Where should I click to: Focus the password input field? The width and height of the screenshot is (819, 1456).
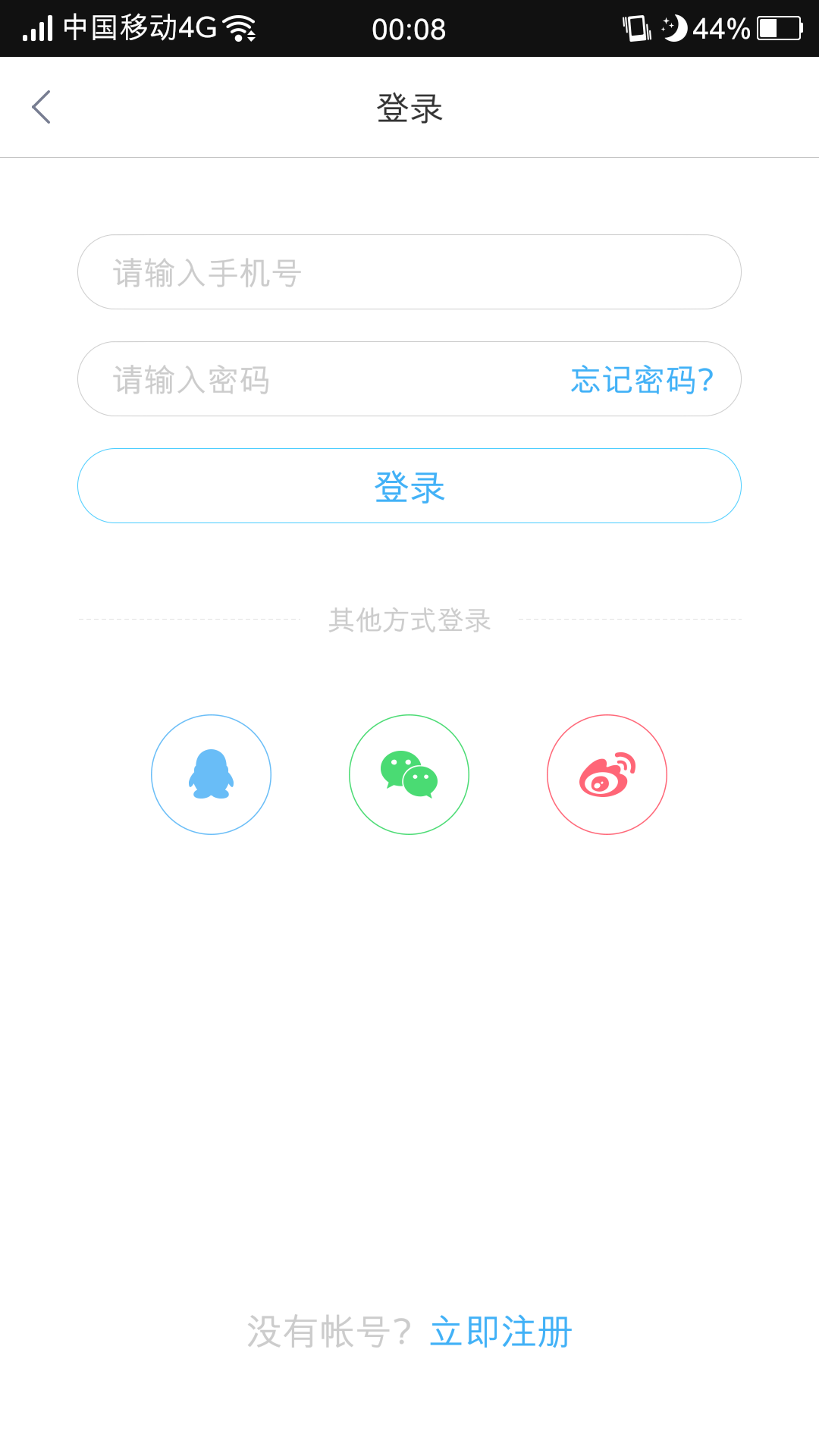(x=318, y=379)
